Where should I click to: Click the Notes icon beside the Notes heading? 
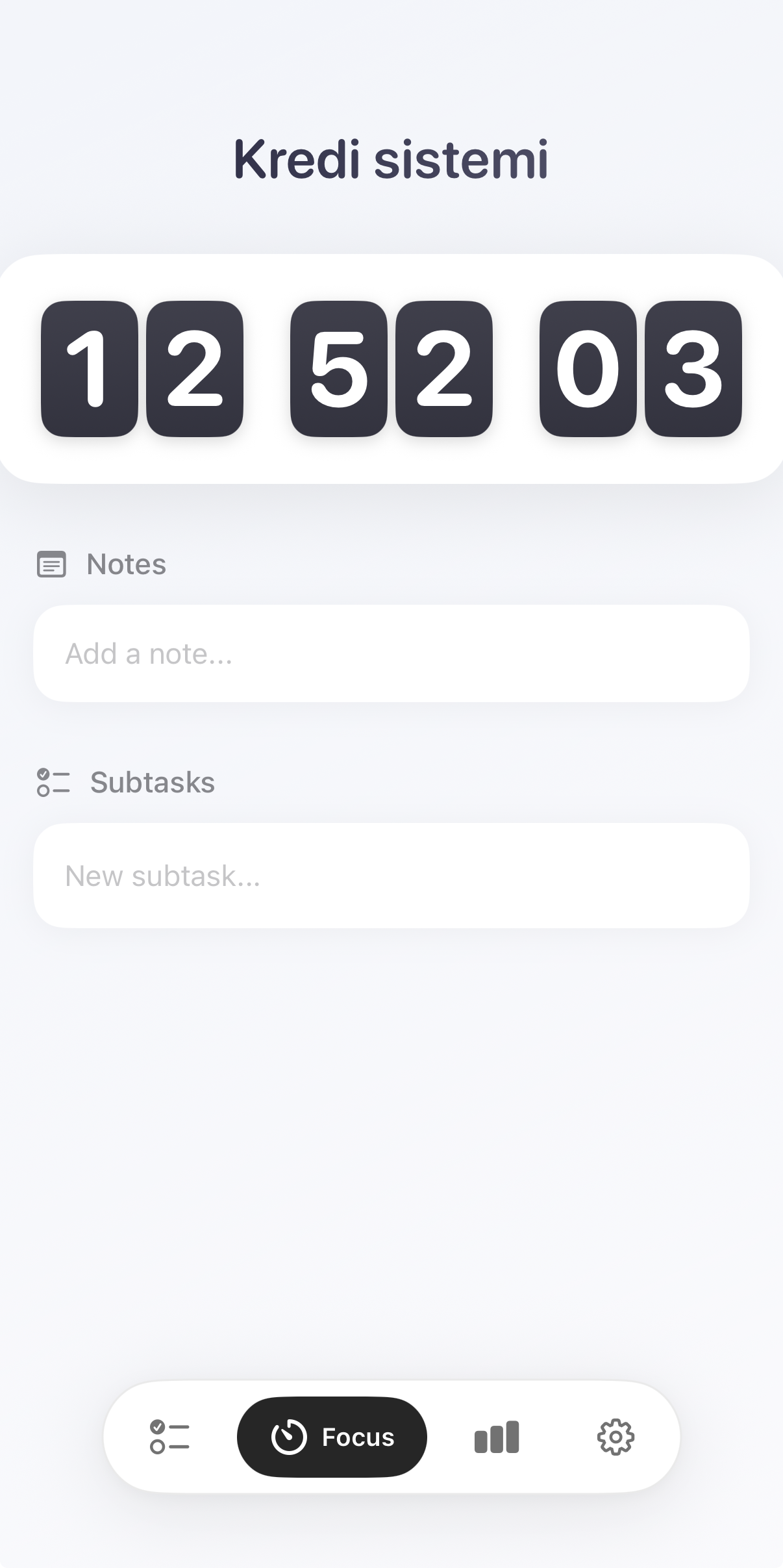pyautogui.click(x=53, y=564)
